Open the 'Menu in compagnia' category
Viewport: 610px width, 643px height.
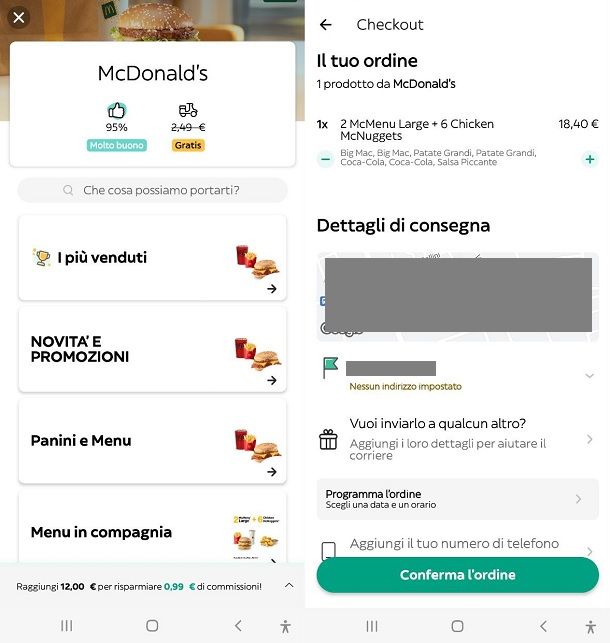(x=152, y=530)
